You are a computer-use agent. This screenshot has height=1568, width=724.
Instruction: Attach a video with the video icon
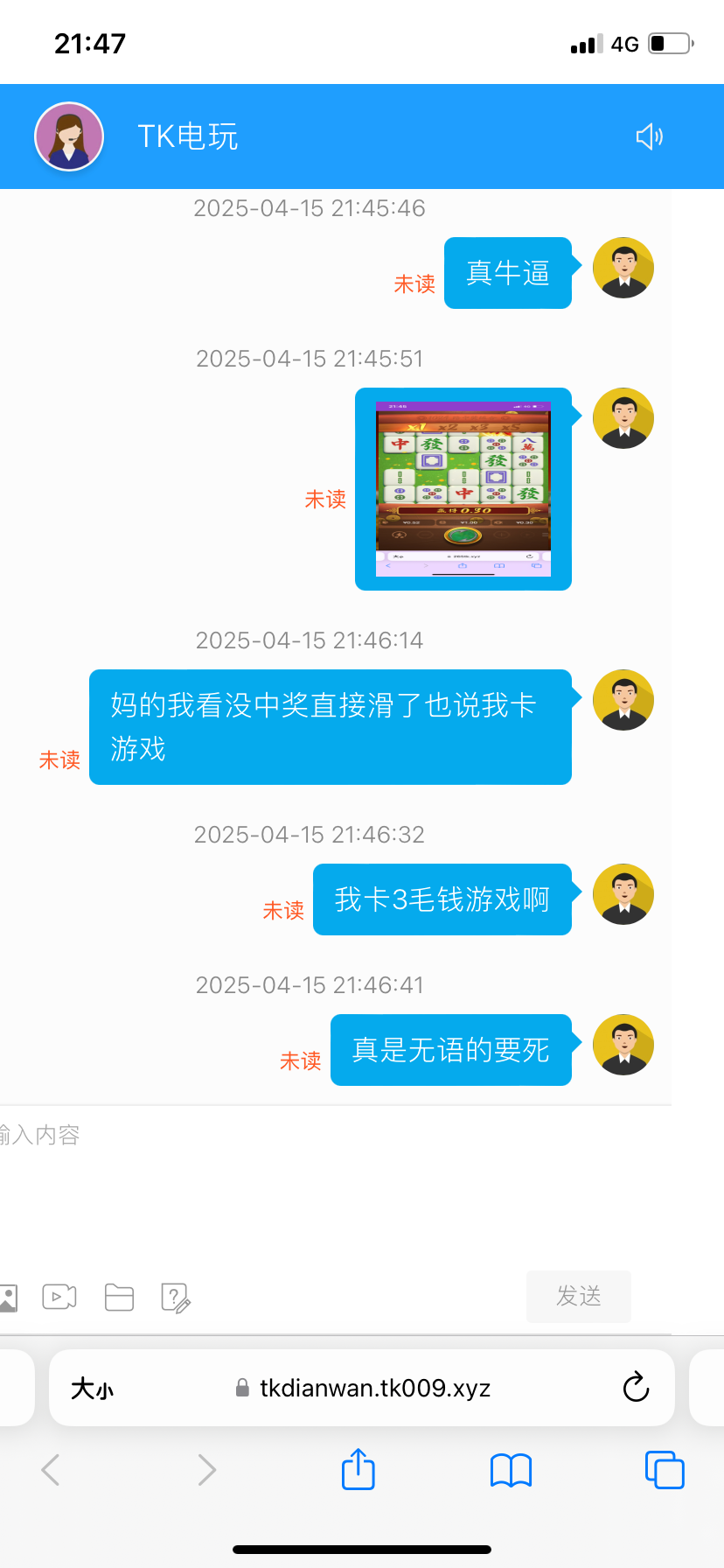59,1297
